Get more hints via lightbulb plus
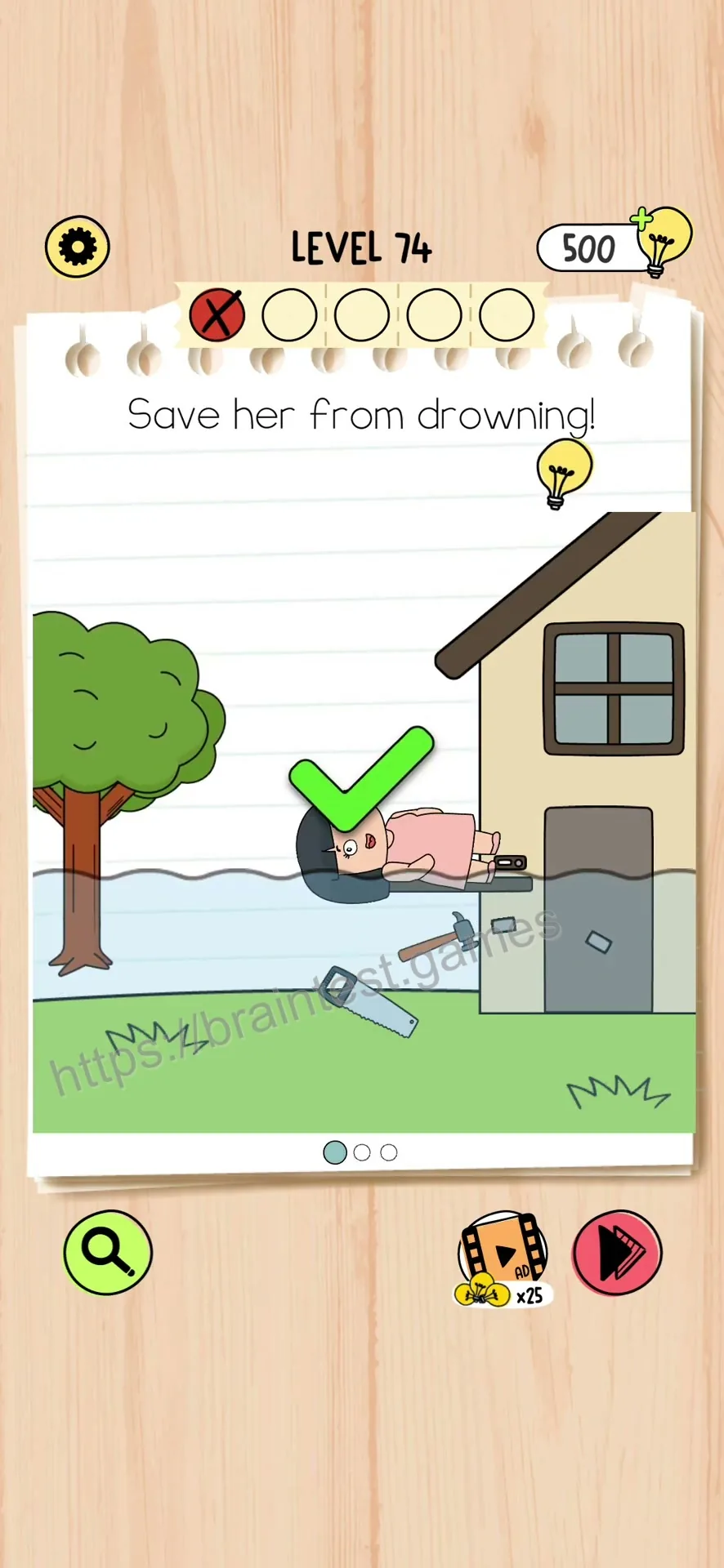The width and height of the screenshot is (724, 1568). (660, 242)
